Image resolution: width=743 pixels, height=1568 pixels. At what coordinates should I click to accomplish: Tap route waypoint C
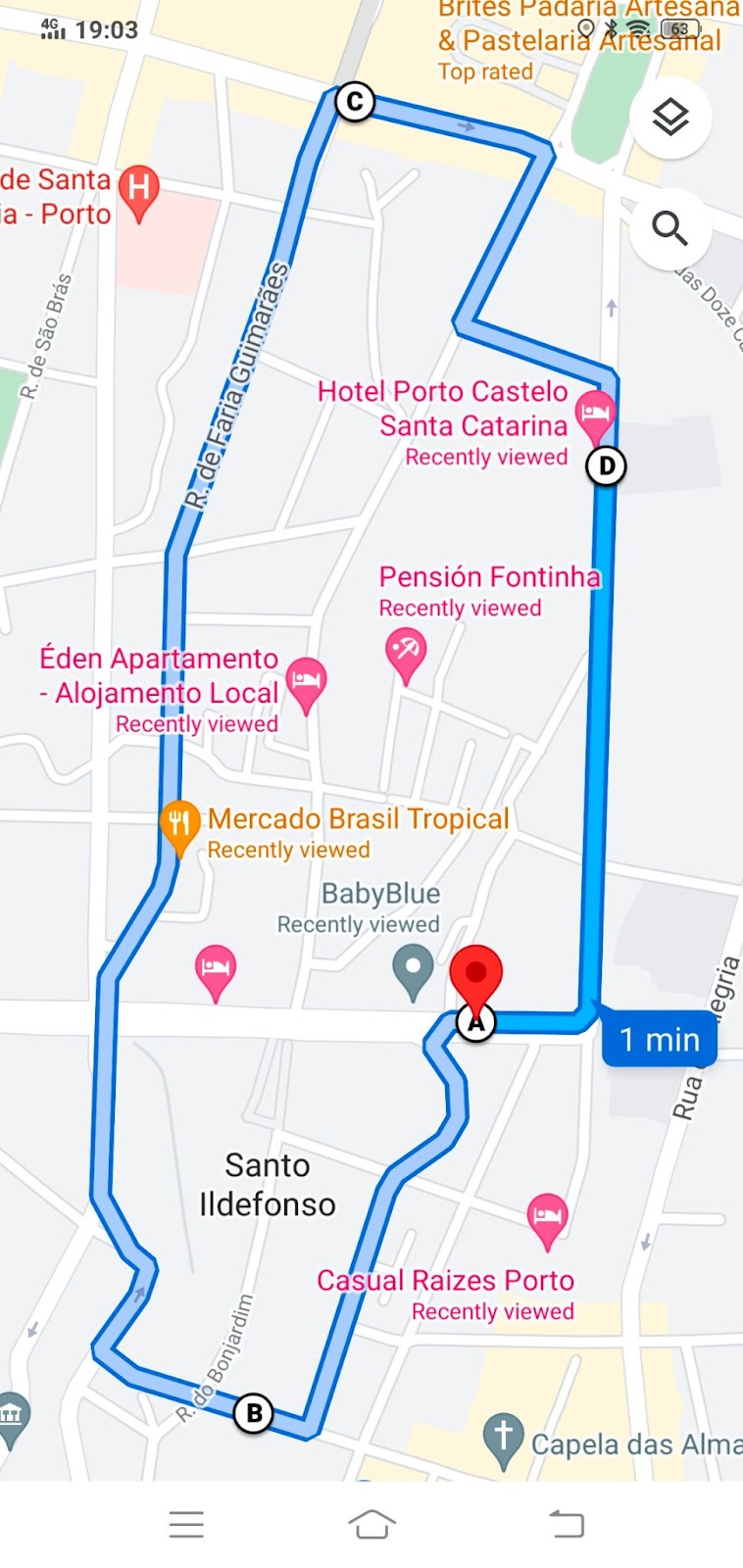point(355,101)
